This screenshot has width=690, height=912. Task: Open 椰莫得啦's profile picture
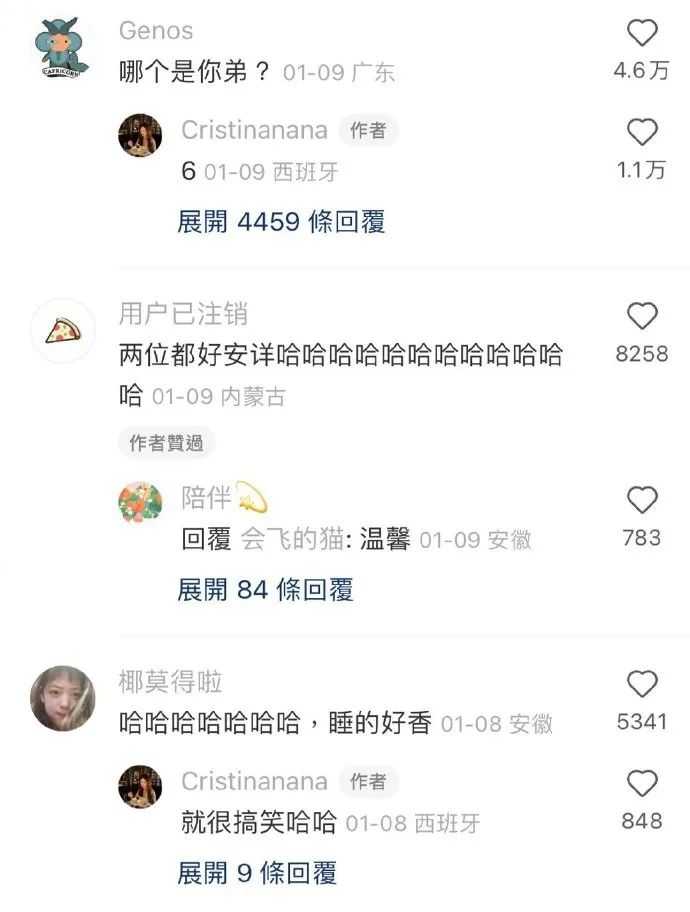pos(62,699)
